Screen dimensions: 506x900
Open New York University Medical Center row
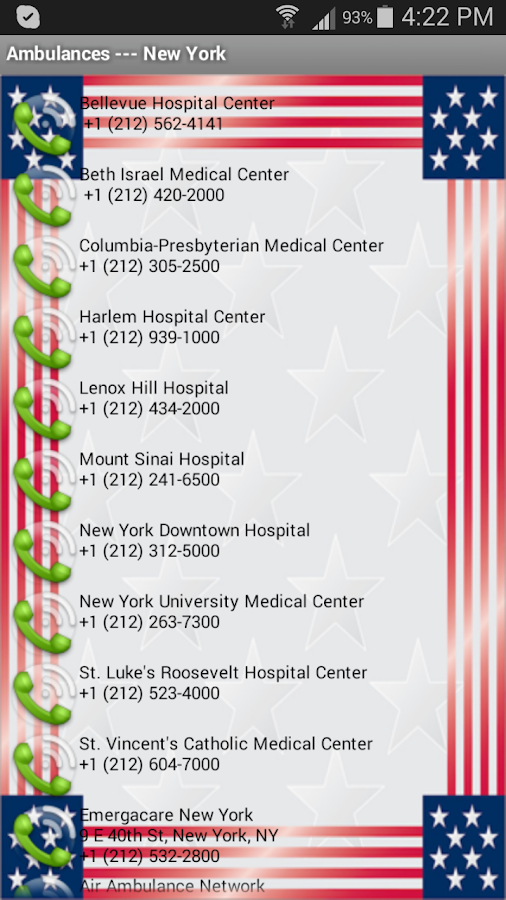[253, 611]
